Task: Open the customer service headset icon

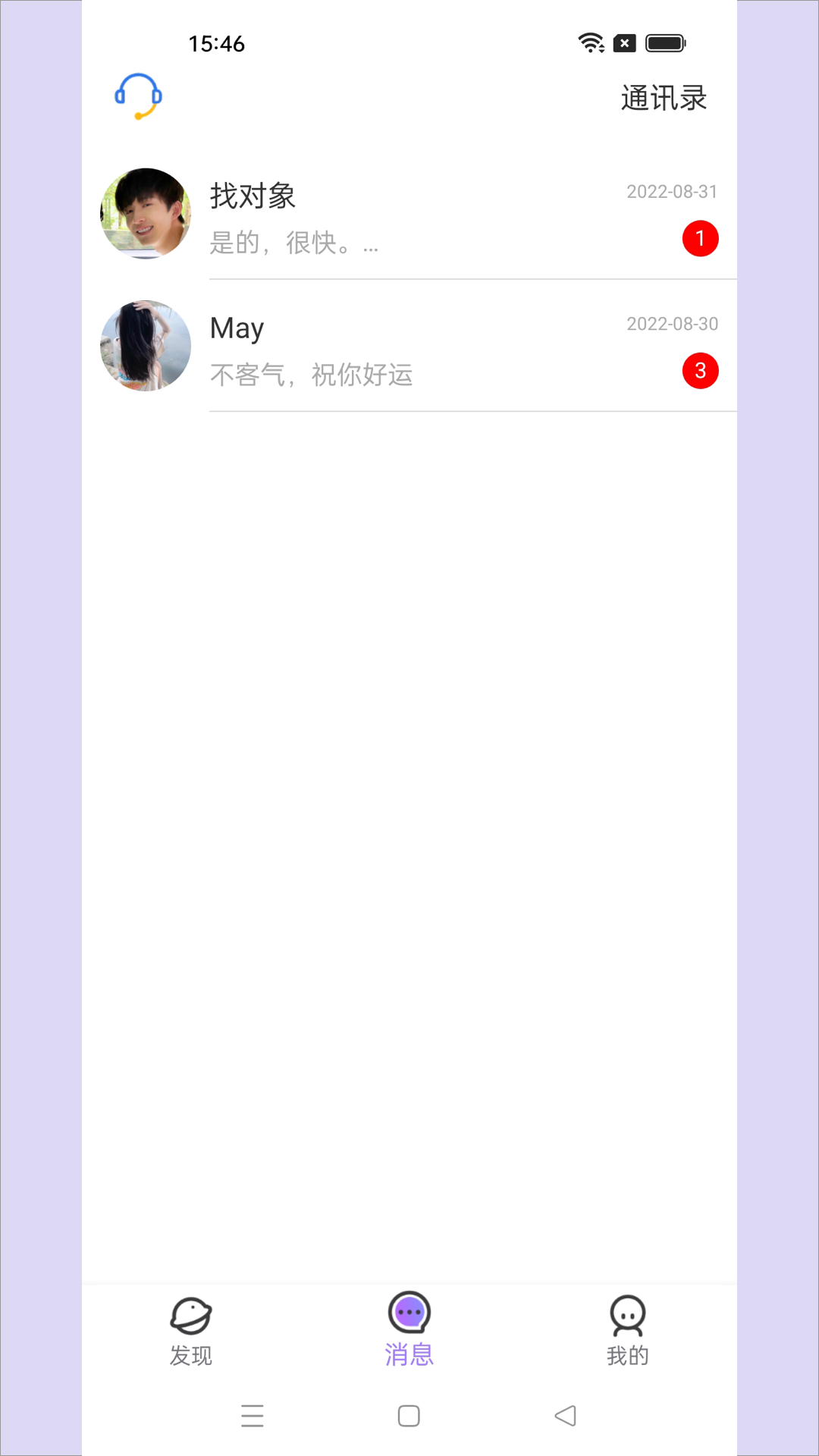Action: pyautogui.click(x=138, y=96)
